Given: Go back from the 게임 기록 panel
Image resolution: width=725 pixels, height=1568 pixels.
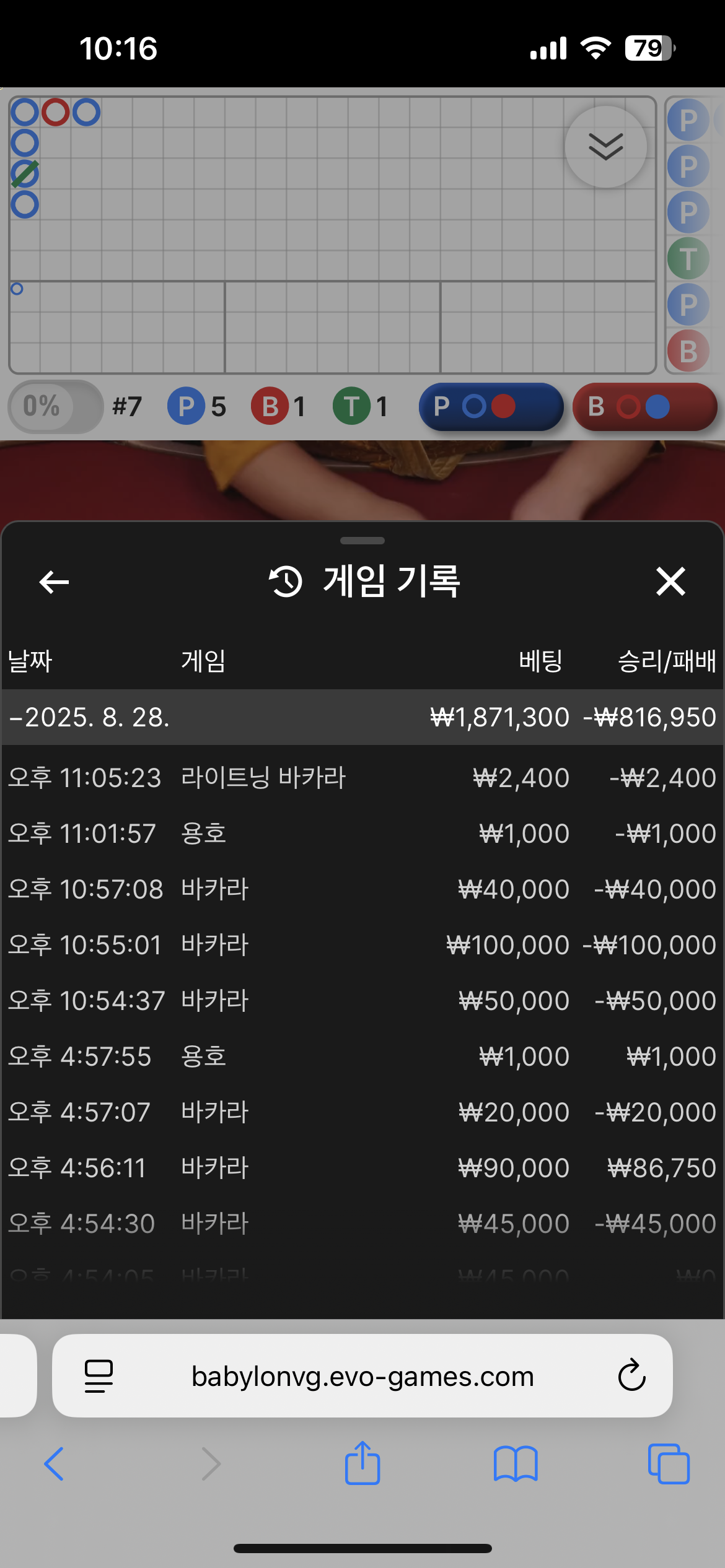Looking at the screenshot, I should [55, 582].
